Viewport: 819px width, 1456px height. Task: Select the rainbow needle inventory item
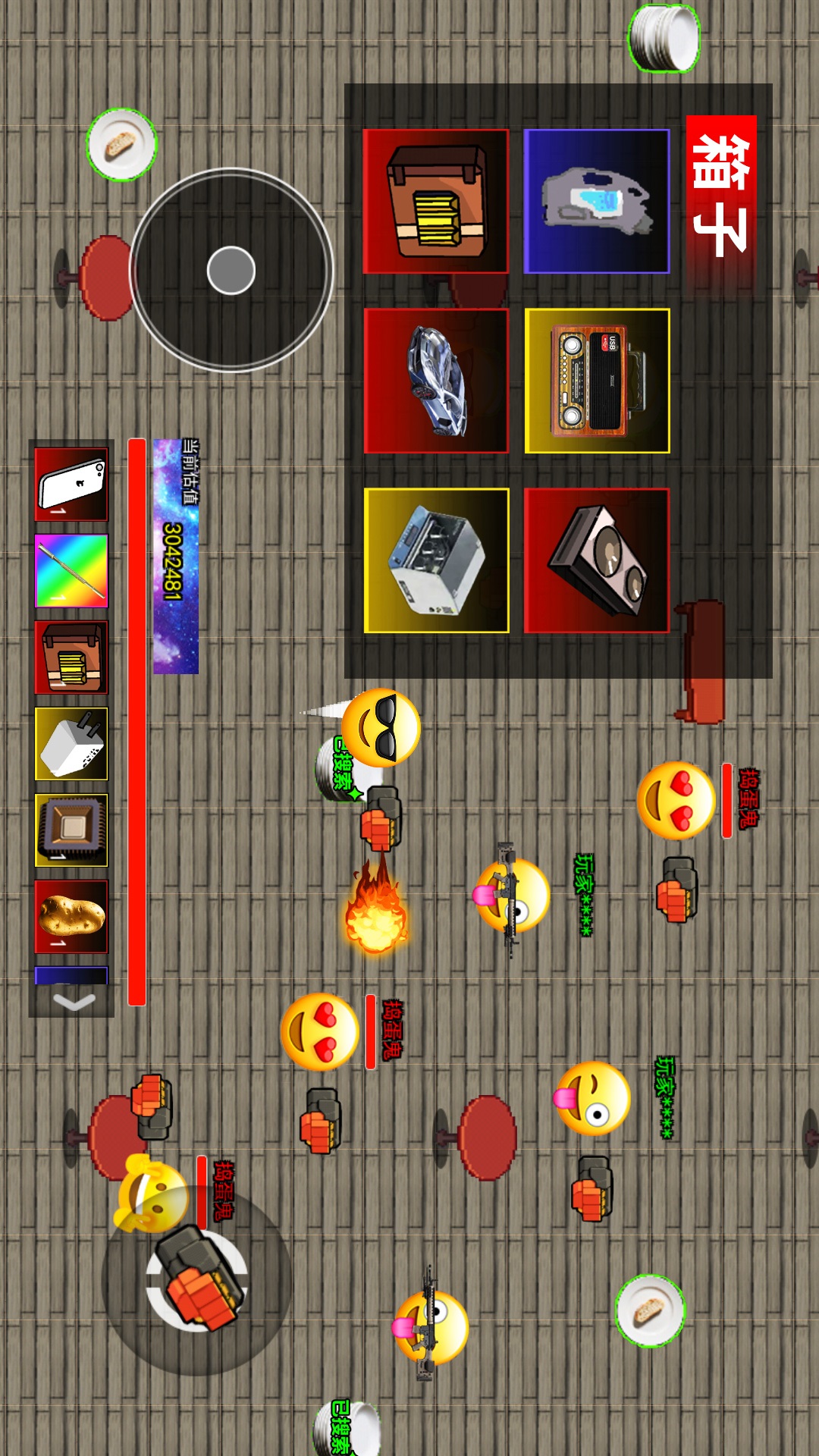click(71, 570)
